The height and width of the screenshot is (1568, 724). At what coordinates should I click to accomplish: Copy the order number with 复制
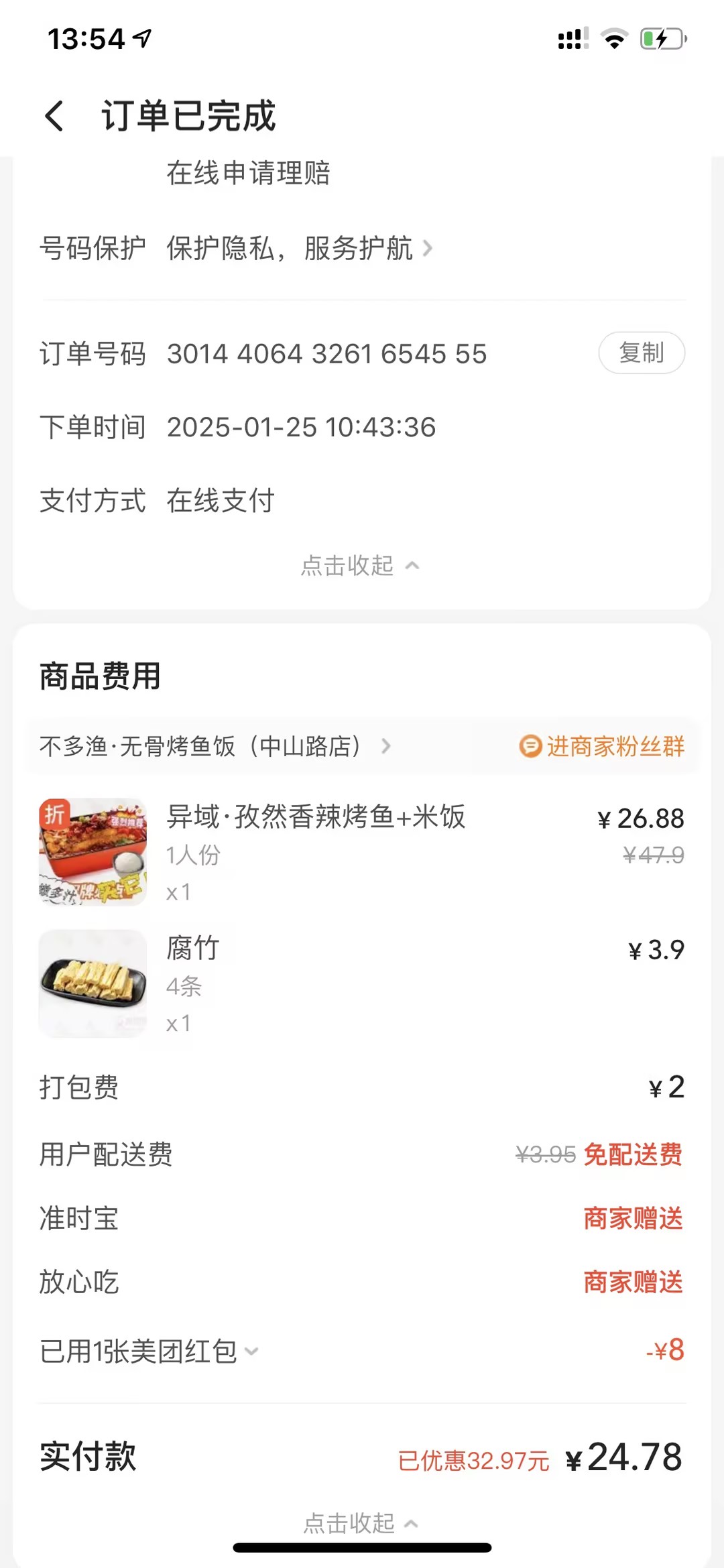pyautogui.click(x=641, y=353)
